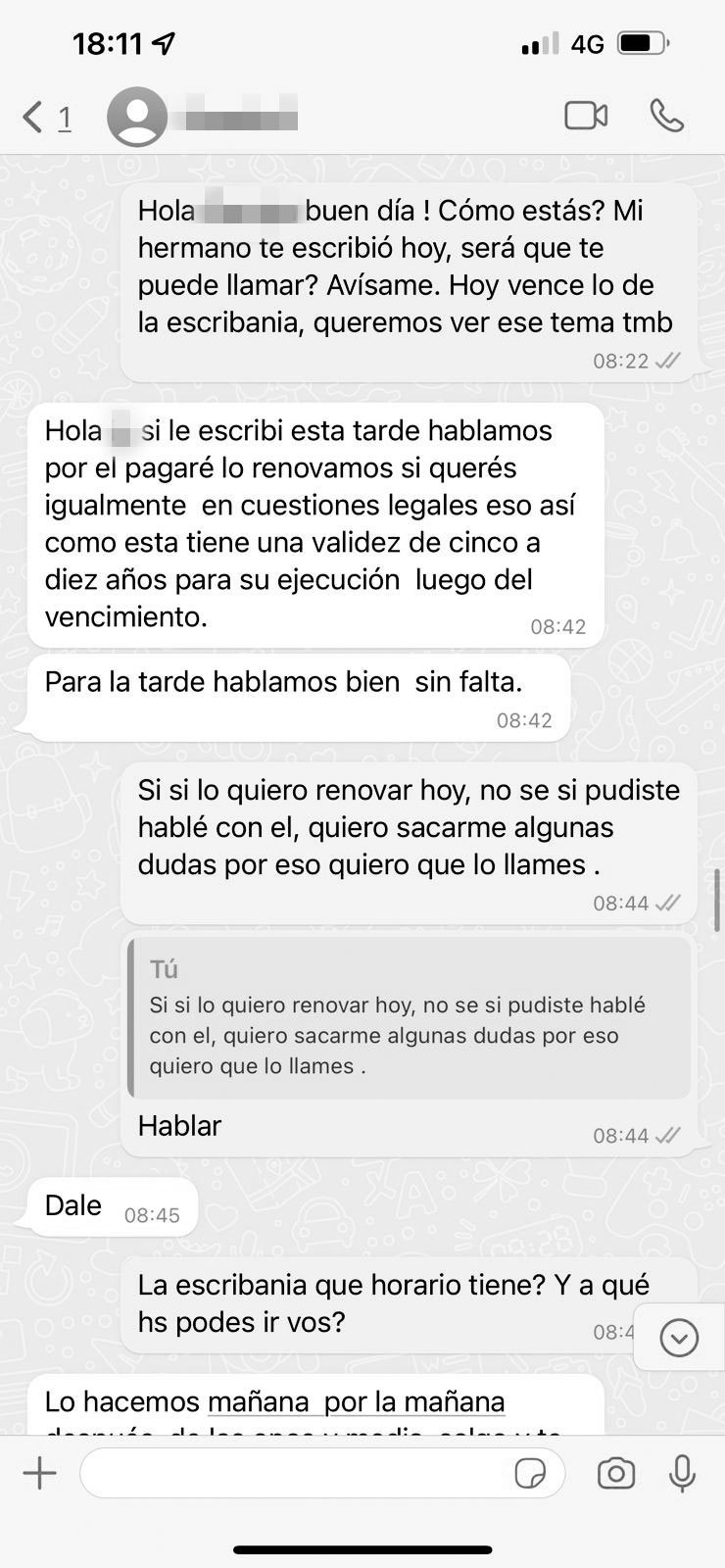Open the camera to take a photo

(x=616, y=1473)
